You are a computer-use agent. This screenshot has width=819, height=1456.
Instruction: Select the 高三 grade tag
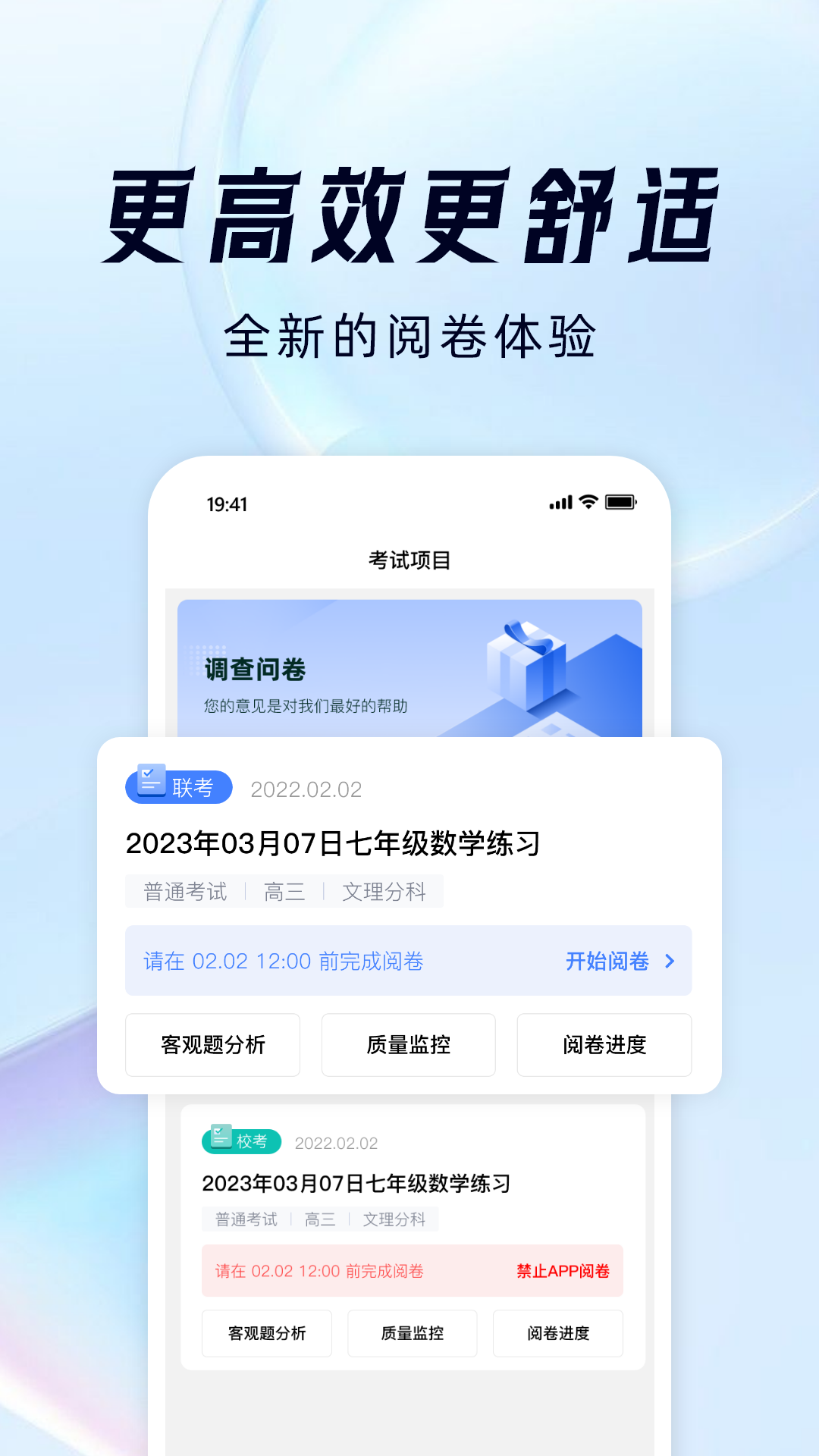click(x=284, y=892)
